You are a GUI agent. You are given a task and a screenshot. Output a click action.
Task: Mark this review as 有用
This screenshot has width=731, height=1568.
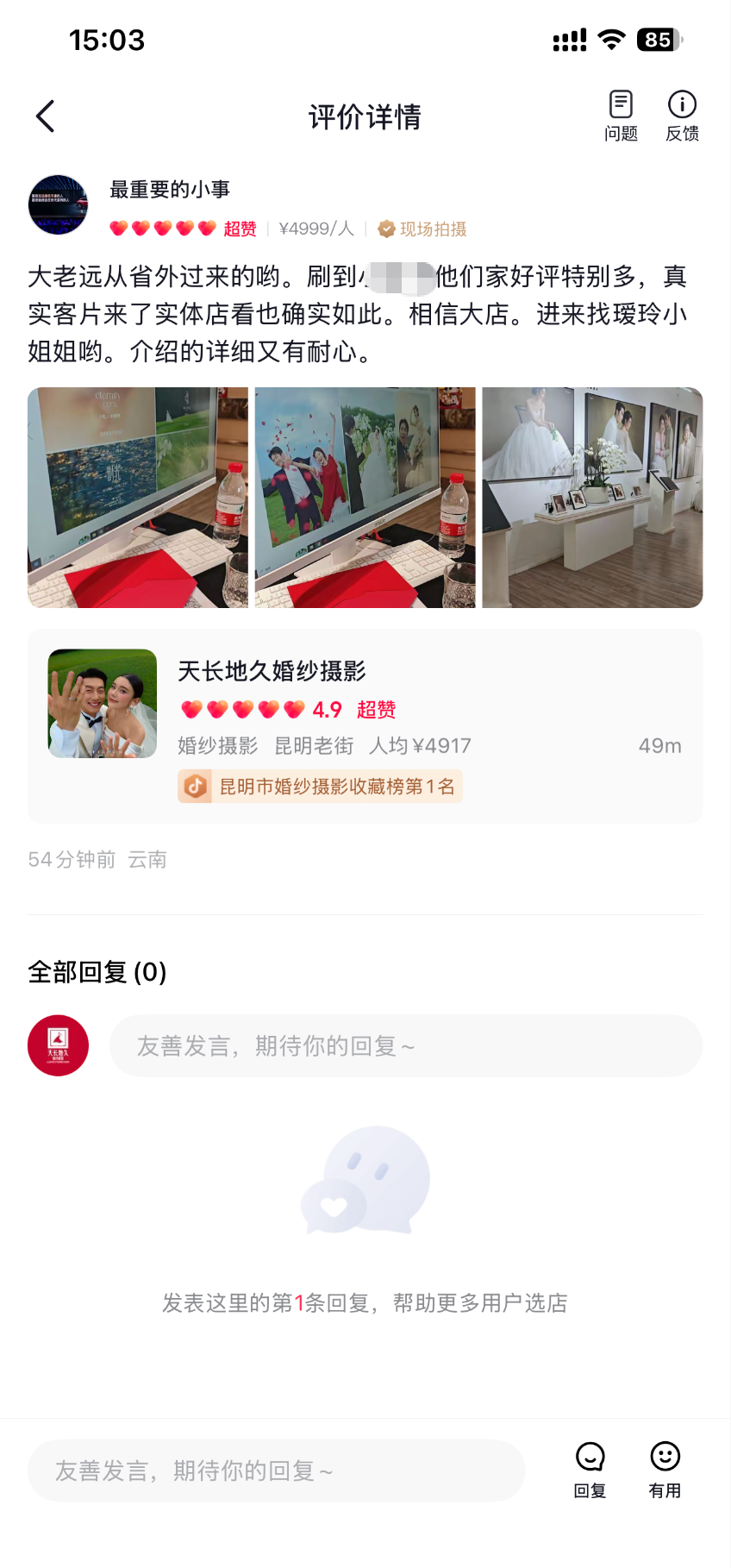coord(665,1470)
